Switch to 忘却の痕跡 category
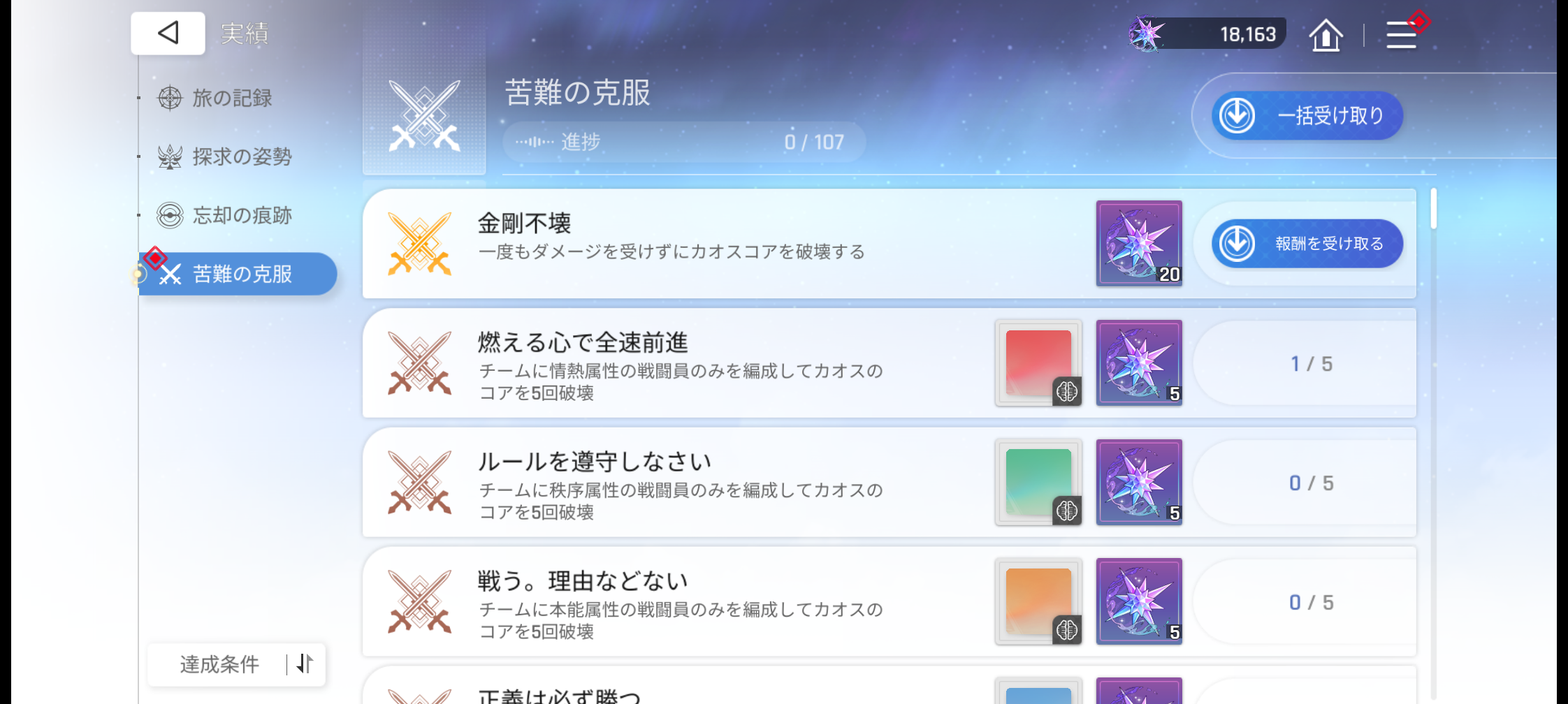 [225, 215]
